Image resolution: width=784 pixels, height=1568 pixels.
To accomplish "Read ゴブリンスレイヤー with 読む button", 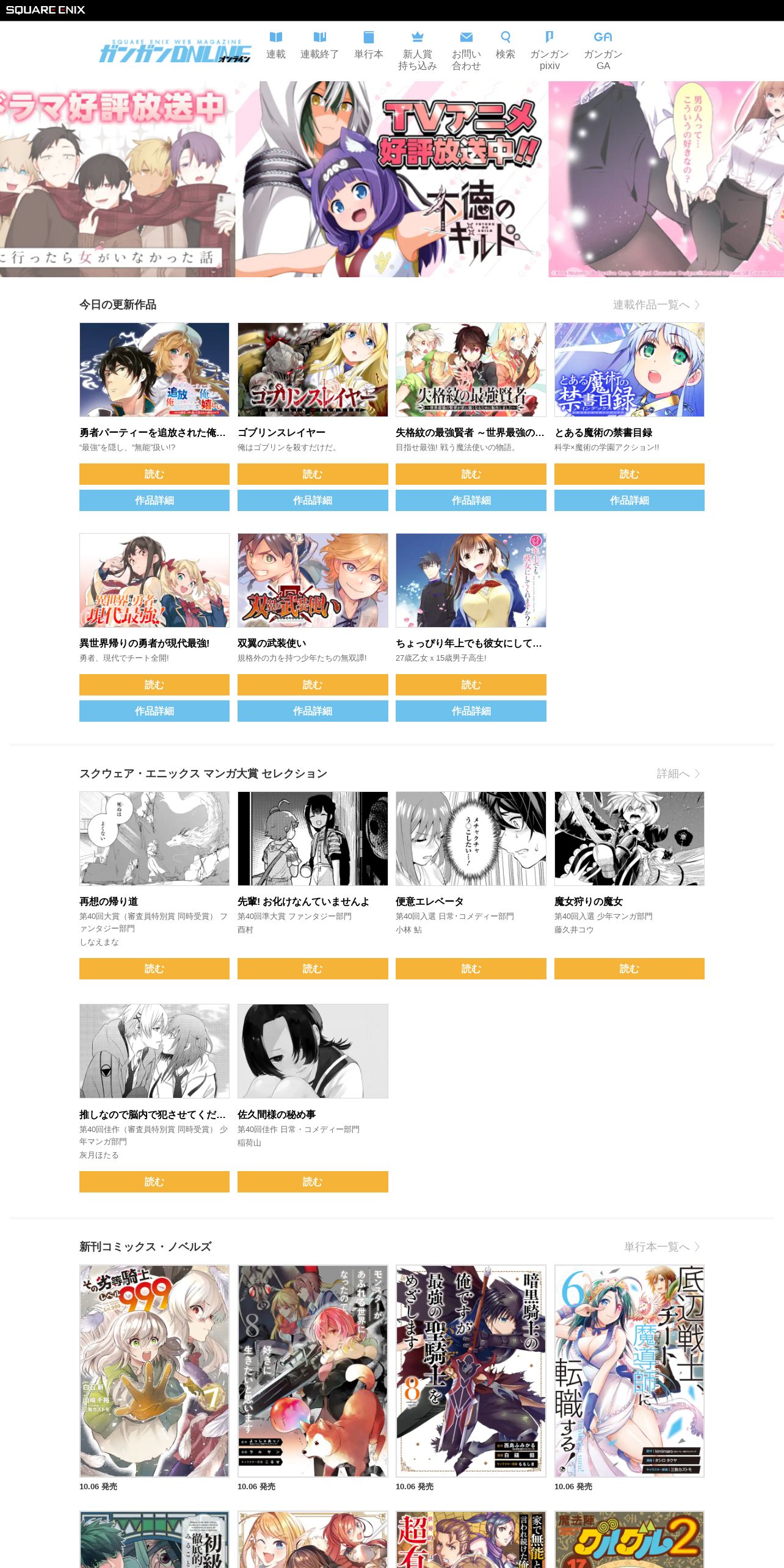I will click(x=313, y=474).
